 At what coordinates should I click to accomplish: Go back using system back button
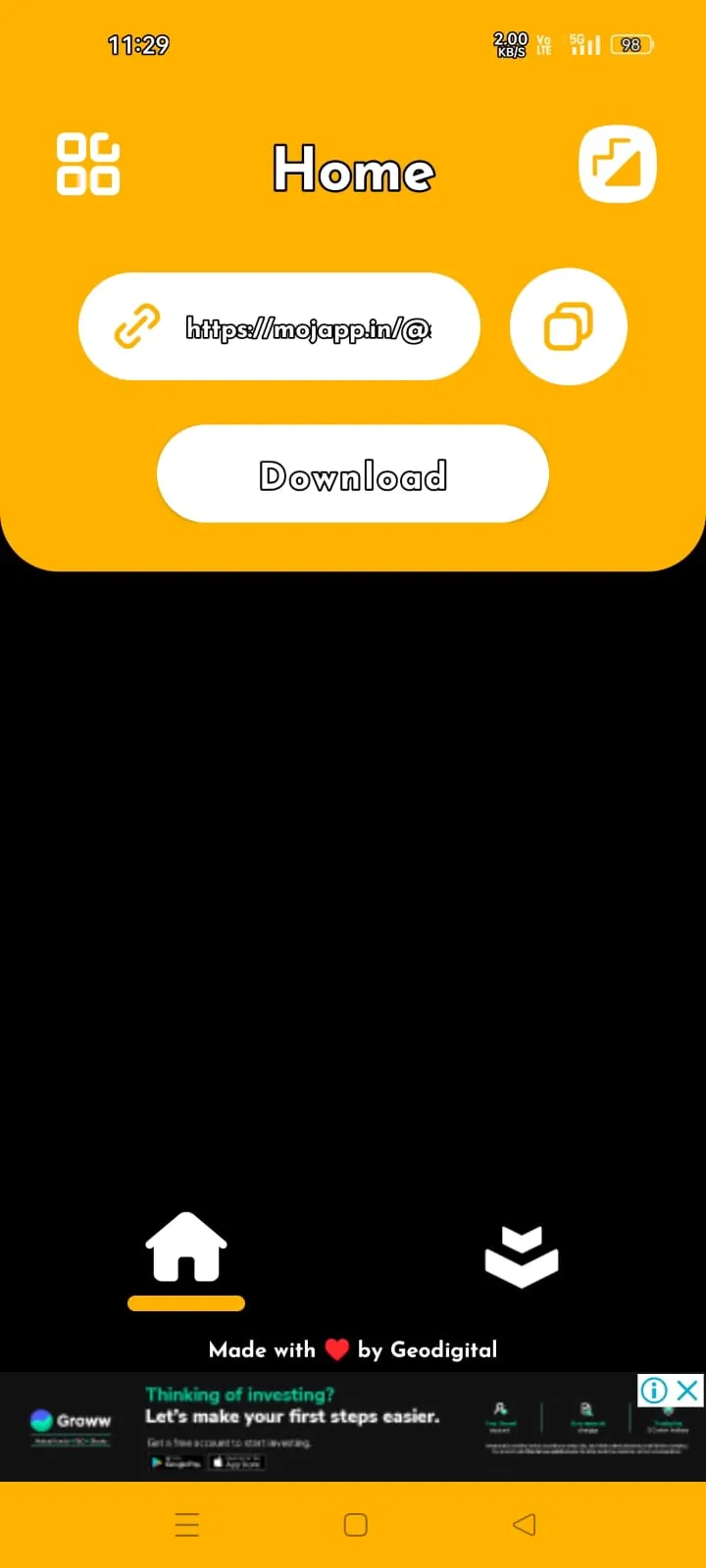525,1524
